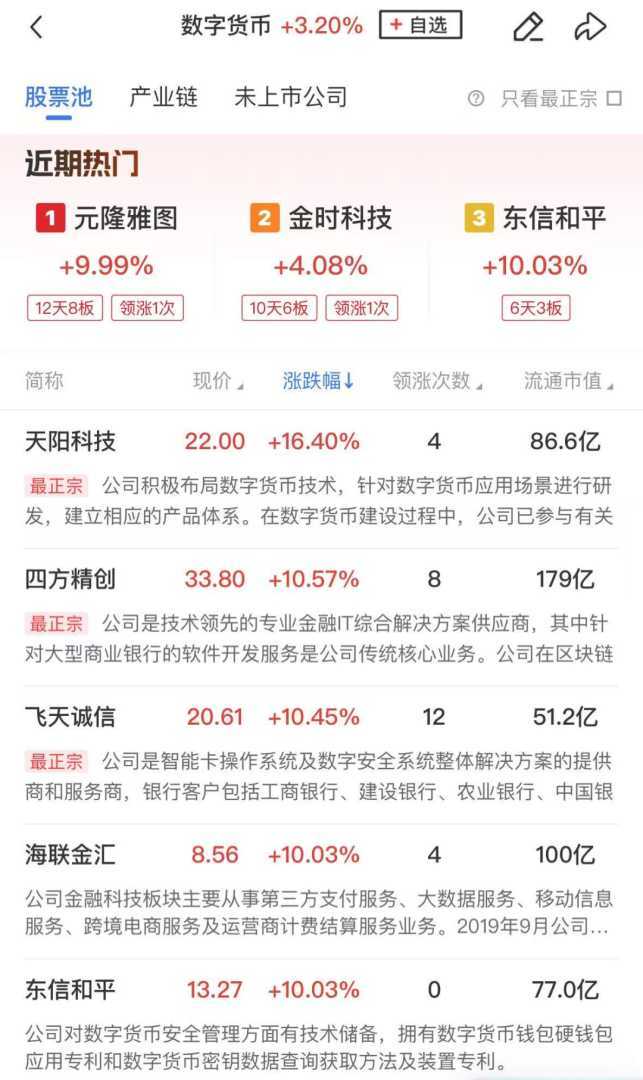Sort stocks by 流通市值
Image resolution: width=643 pixels, height=1080 pixels.
point(568,381)
